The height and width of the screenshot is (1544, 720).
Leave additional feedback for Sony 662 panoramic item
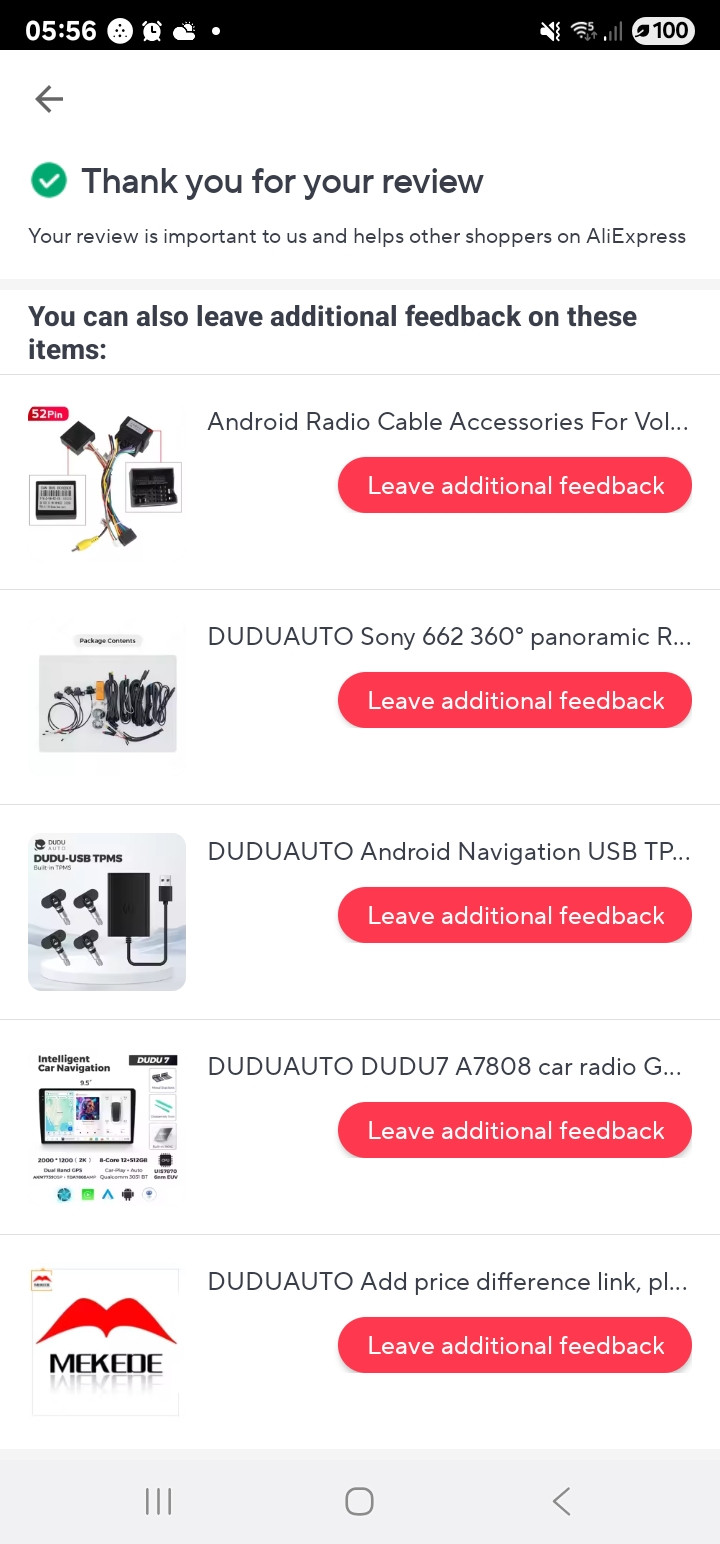[x=515, y=701]
